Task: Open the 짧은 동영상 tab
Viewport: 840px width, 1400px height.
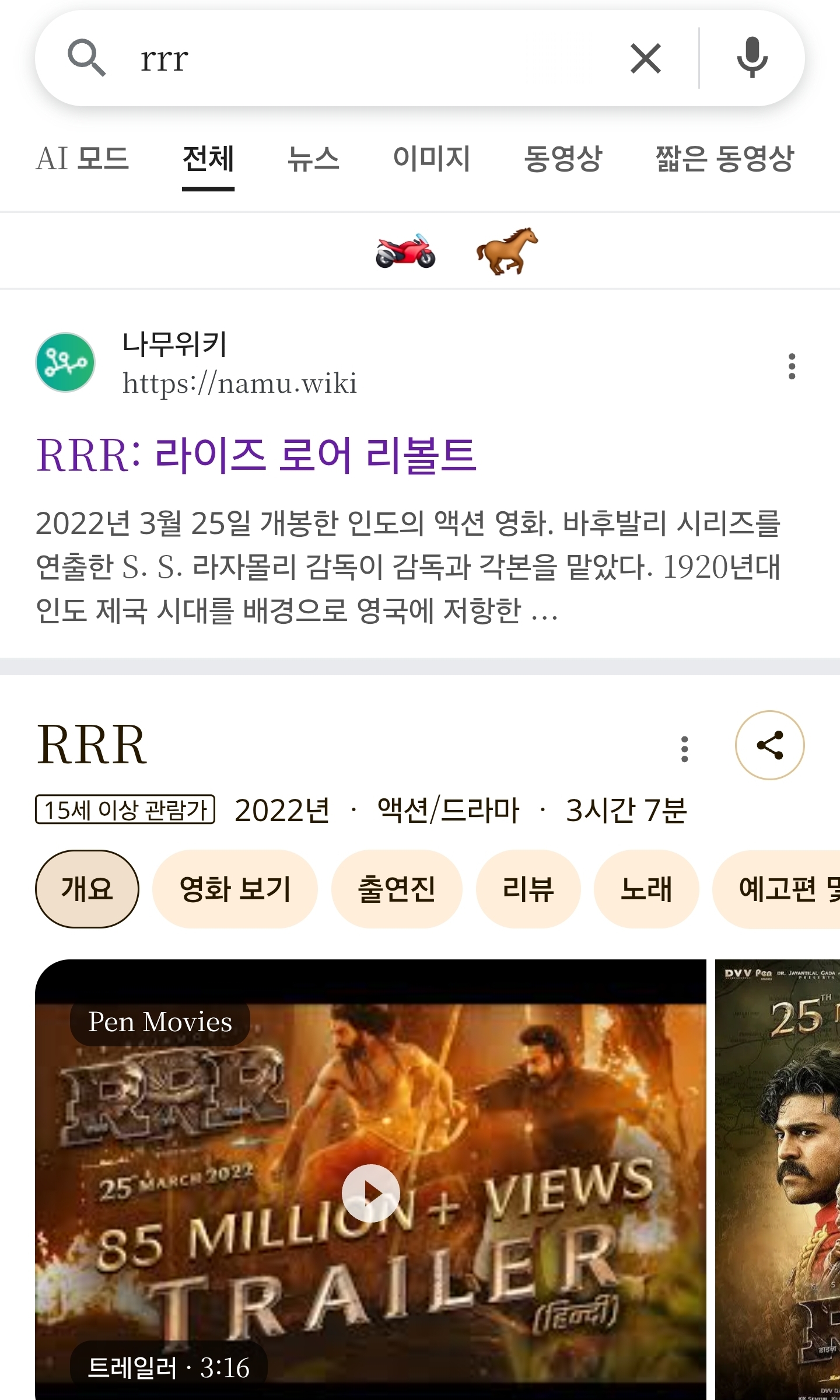Action: [x=724, y=159]
